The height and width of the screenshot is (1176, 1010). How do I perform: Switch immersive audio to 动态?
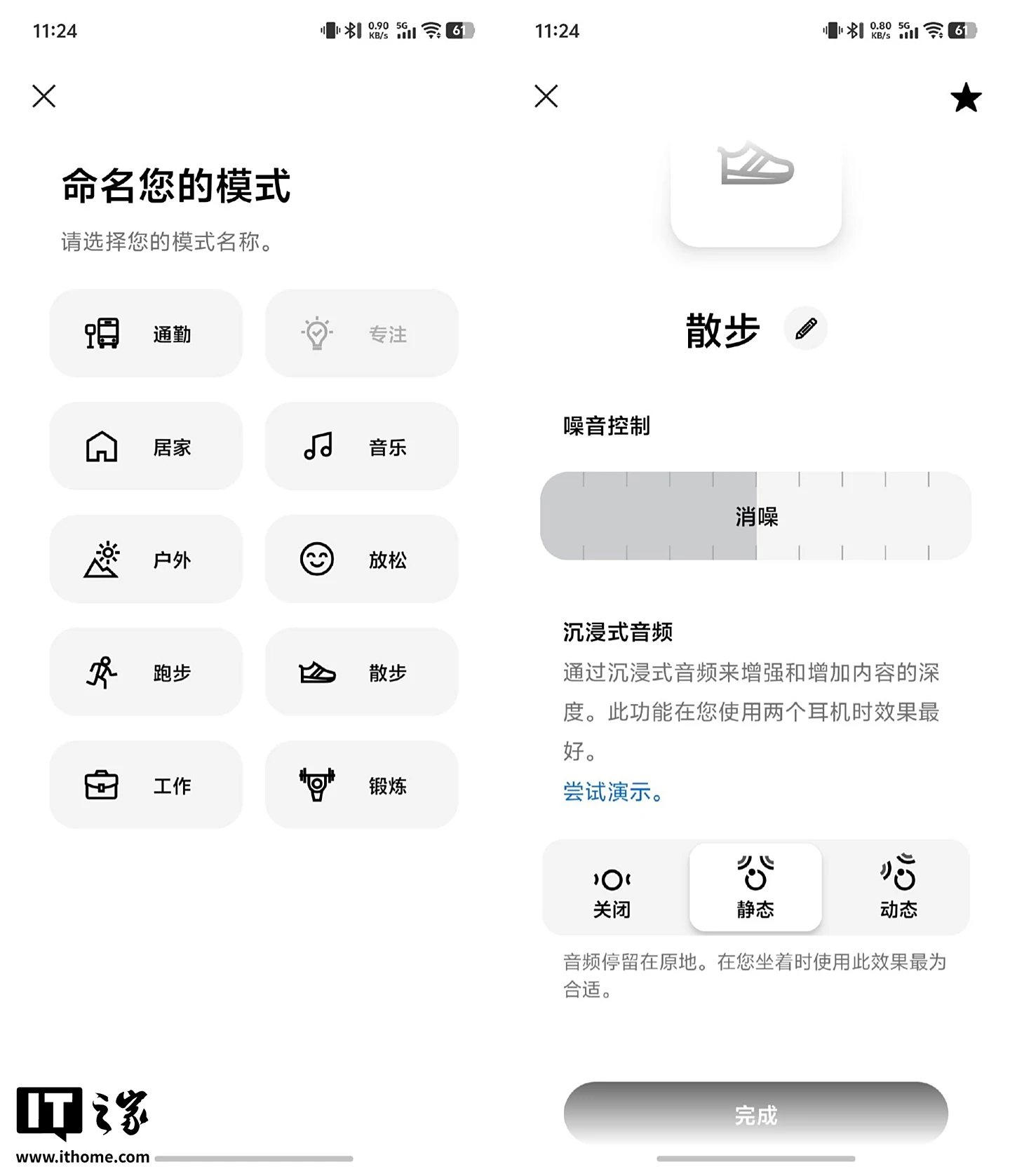pyautogui.click(x=898, y=888)
